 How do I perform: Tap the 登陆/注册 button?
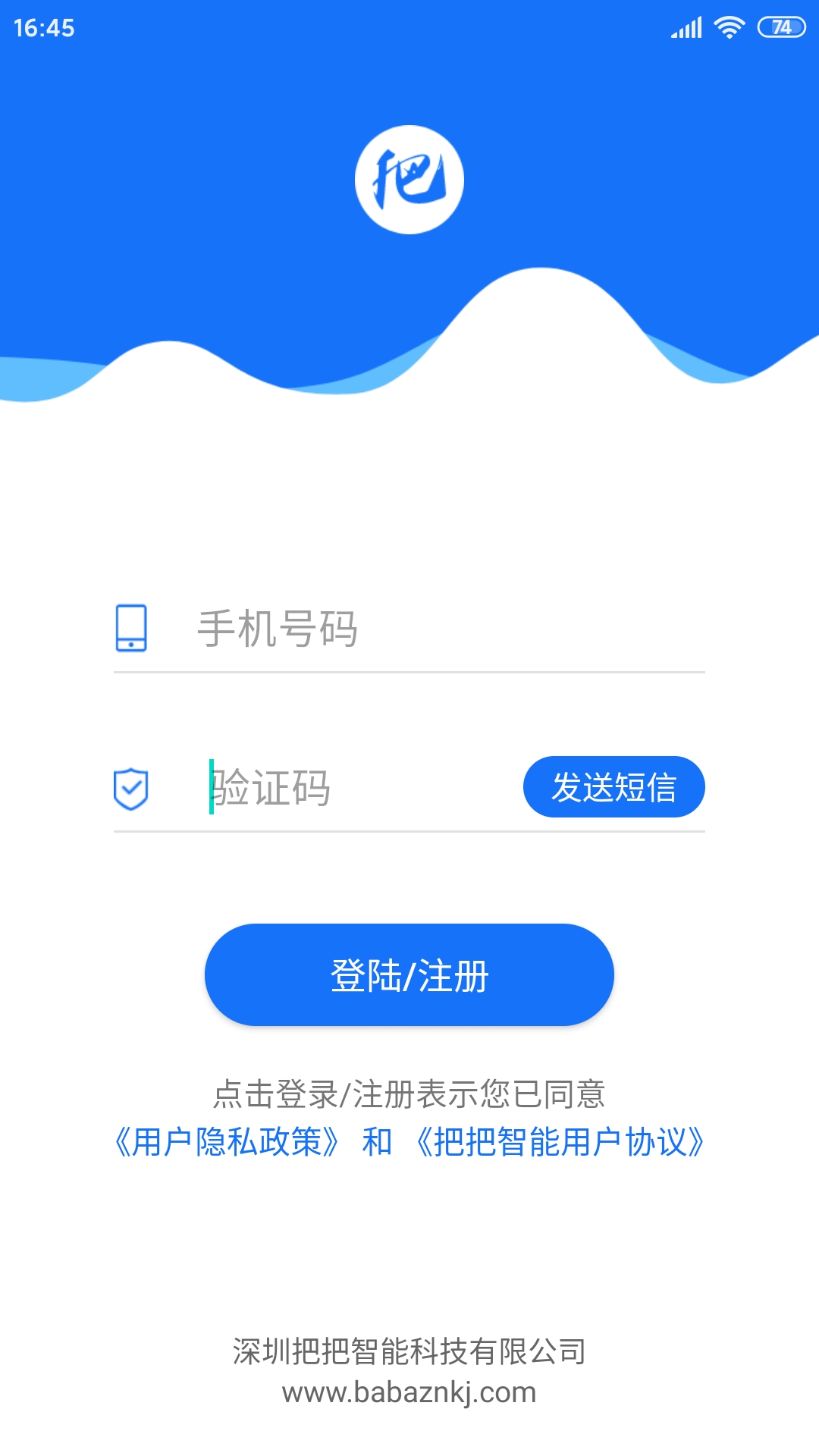coord(409,975)
